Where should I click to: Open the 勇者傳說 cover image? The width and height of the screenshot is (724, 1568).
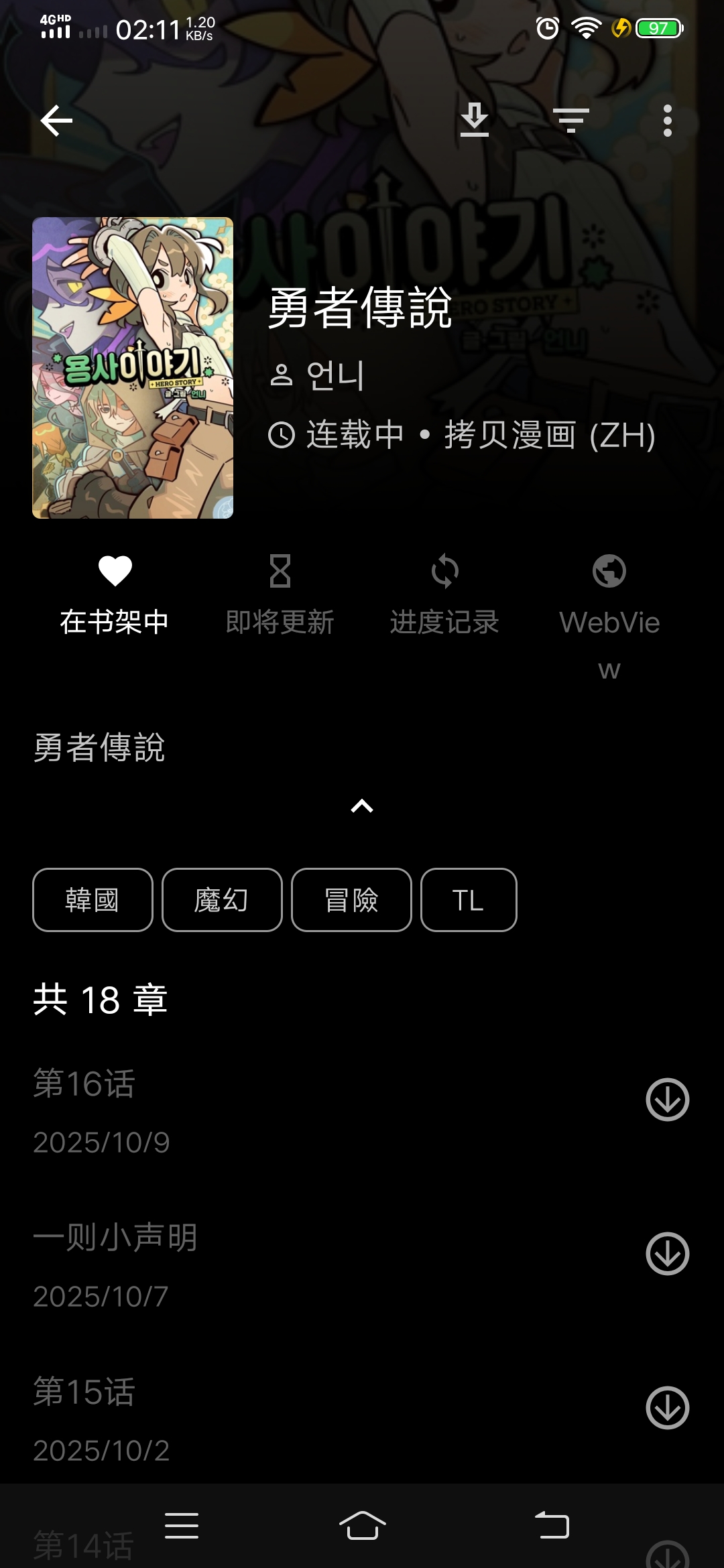133,367
